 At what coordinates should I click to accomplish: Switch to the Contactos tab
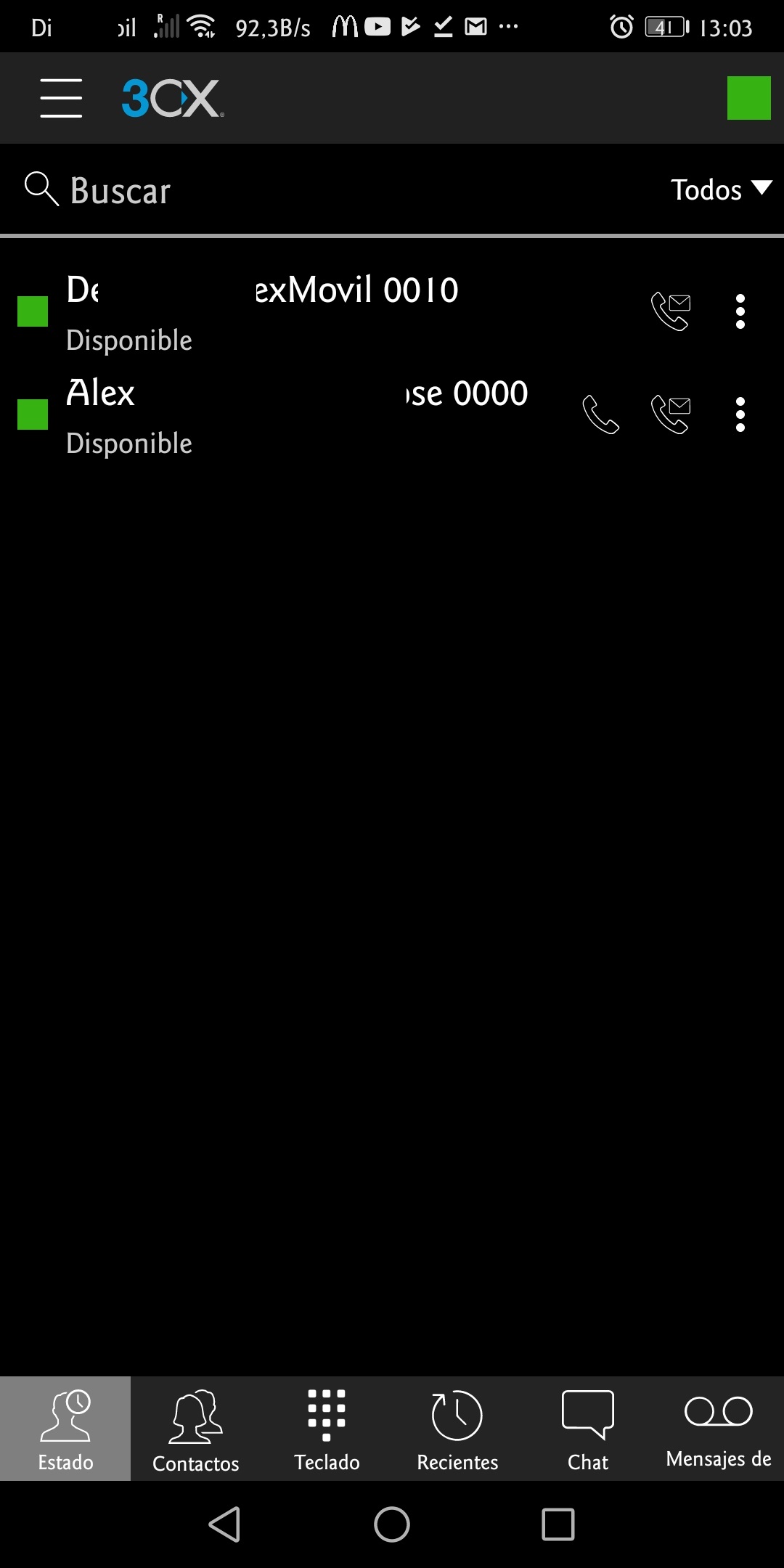[196, 1429]
